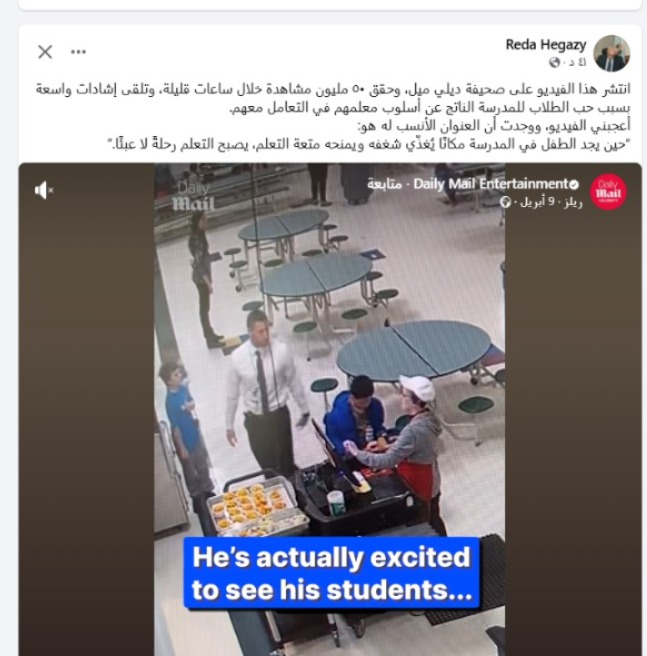This screenshot has width=647, height=656.
Task: Dismiss the post with the X icon
Action: [x=45, y=52]
